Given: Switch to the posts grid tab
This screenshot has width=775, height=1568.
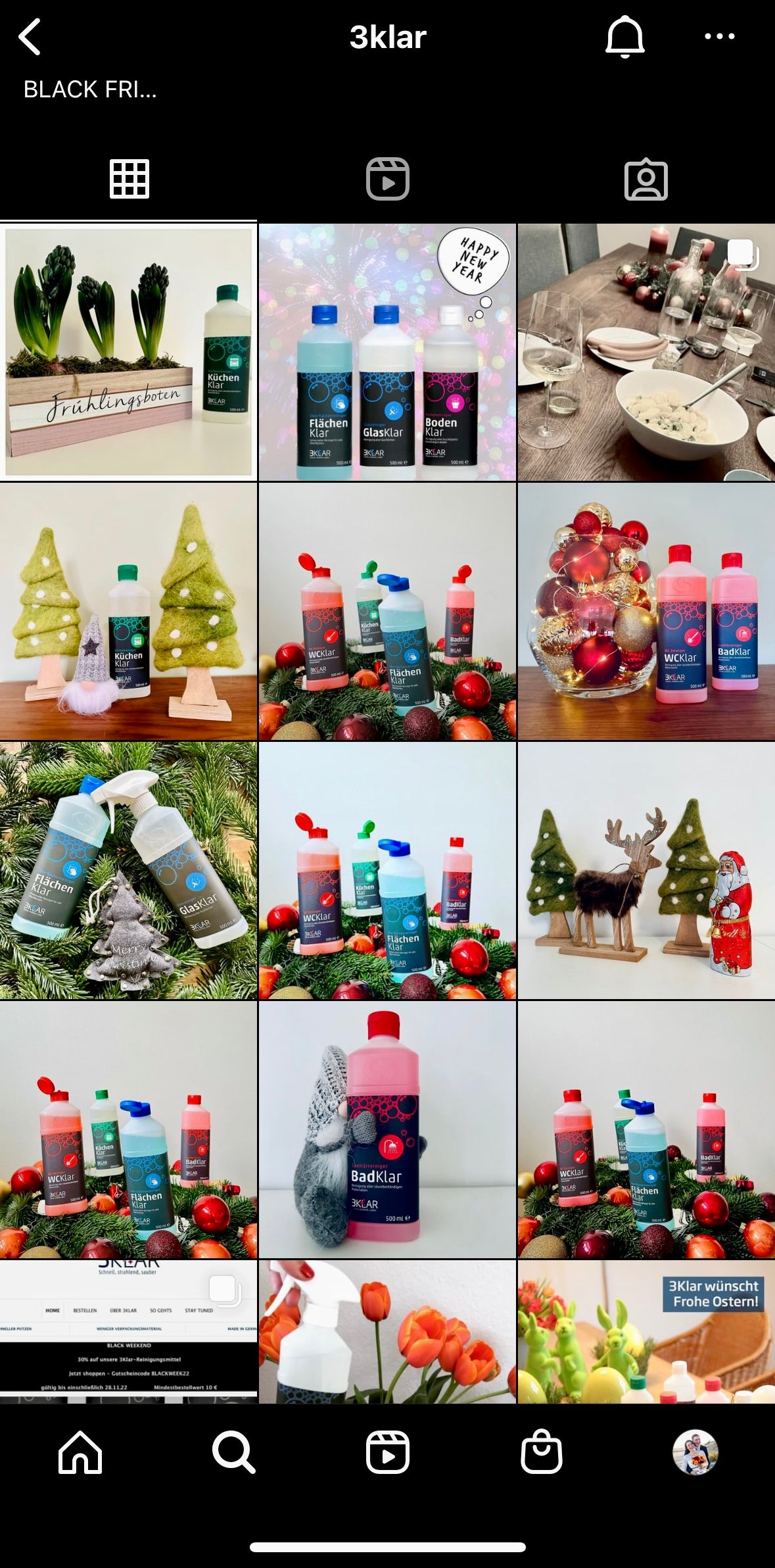Looking at the screenshot, I should tap(129, 179).
